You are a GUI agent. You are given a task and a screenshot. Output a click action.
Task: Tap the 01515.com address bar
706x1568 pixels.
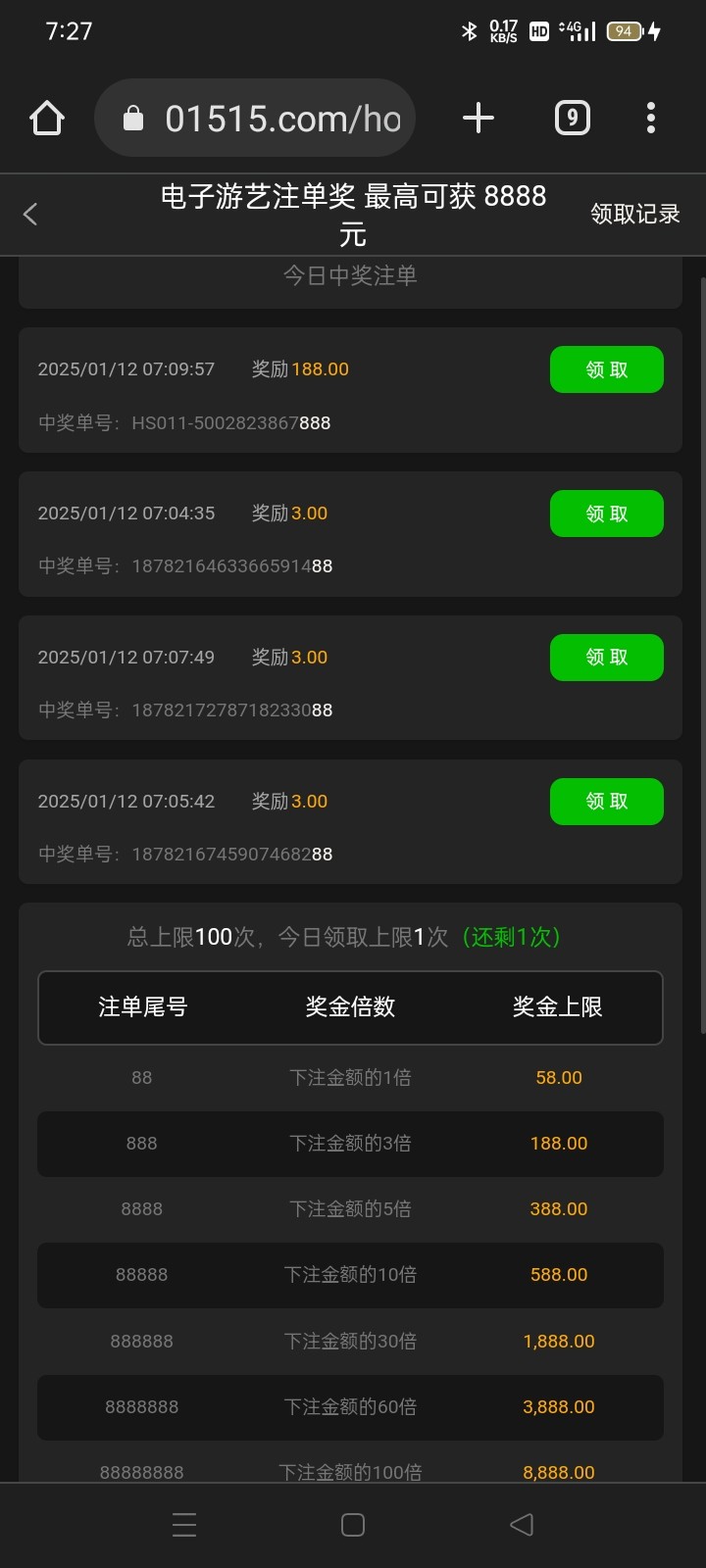point(255,119)
